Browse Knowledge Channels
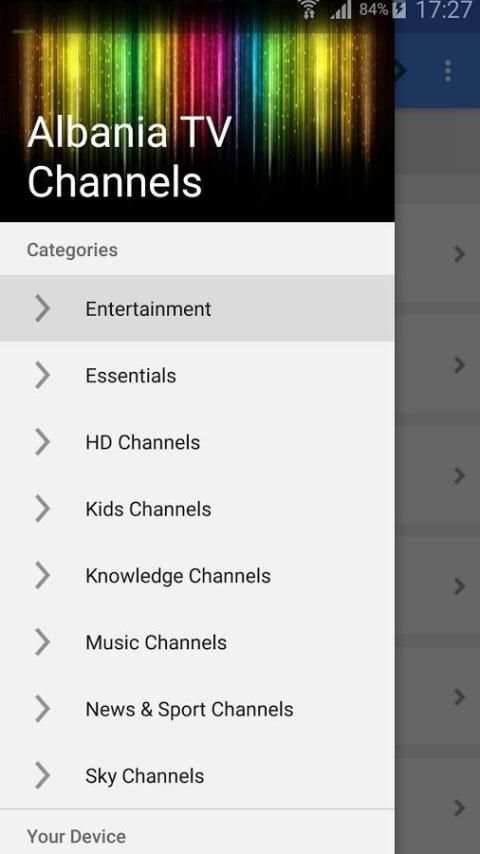 [x=197, y=576]
